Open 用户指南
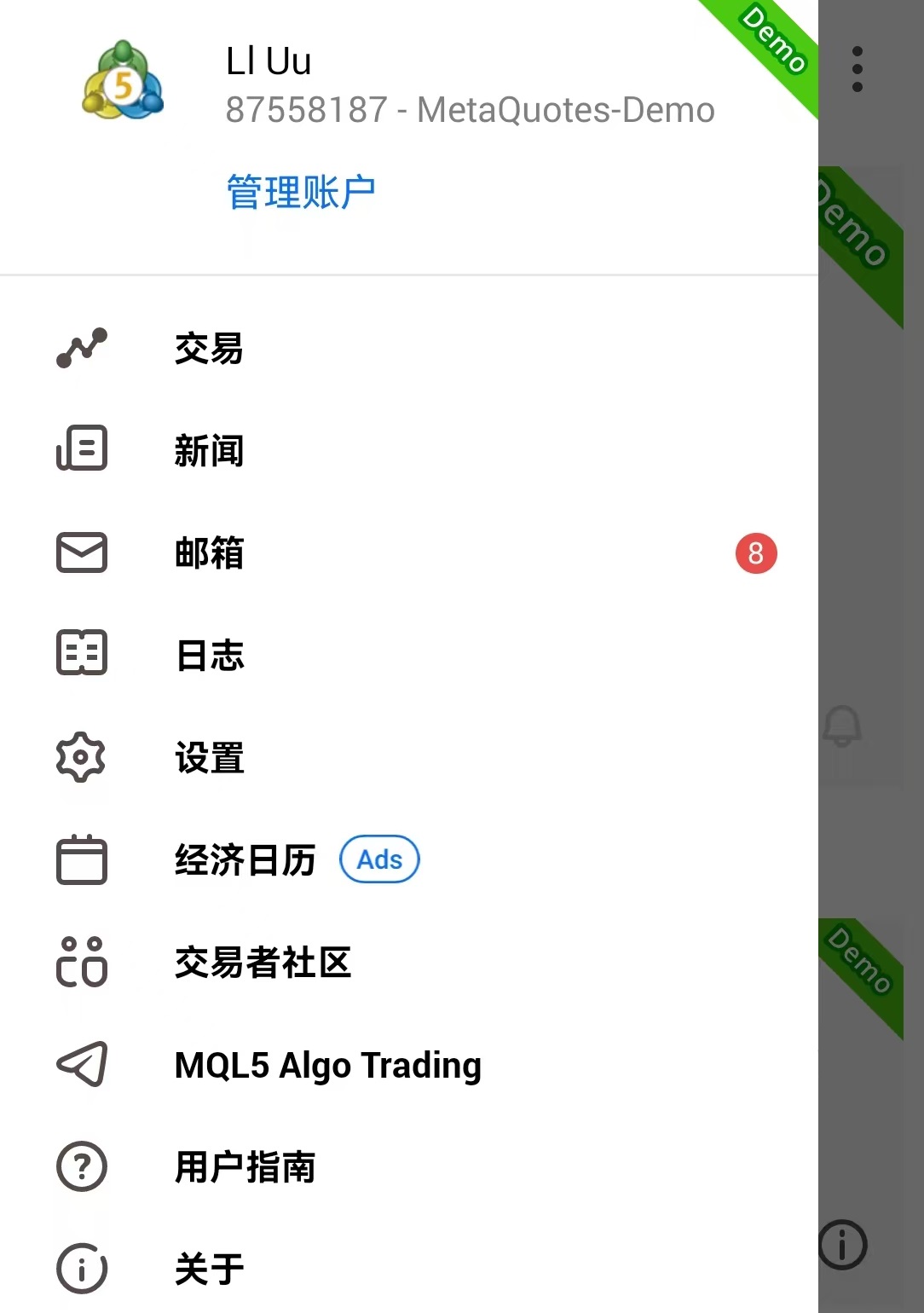 (245, 1167)
